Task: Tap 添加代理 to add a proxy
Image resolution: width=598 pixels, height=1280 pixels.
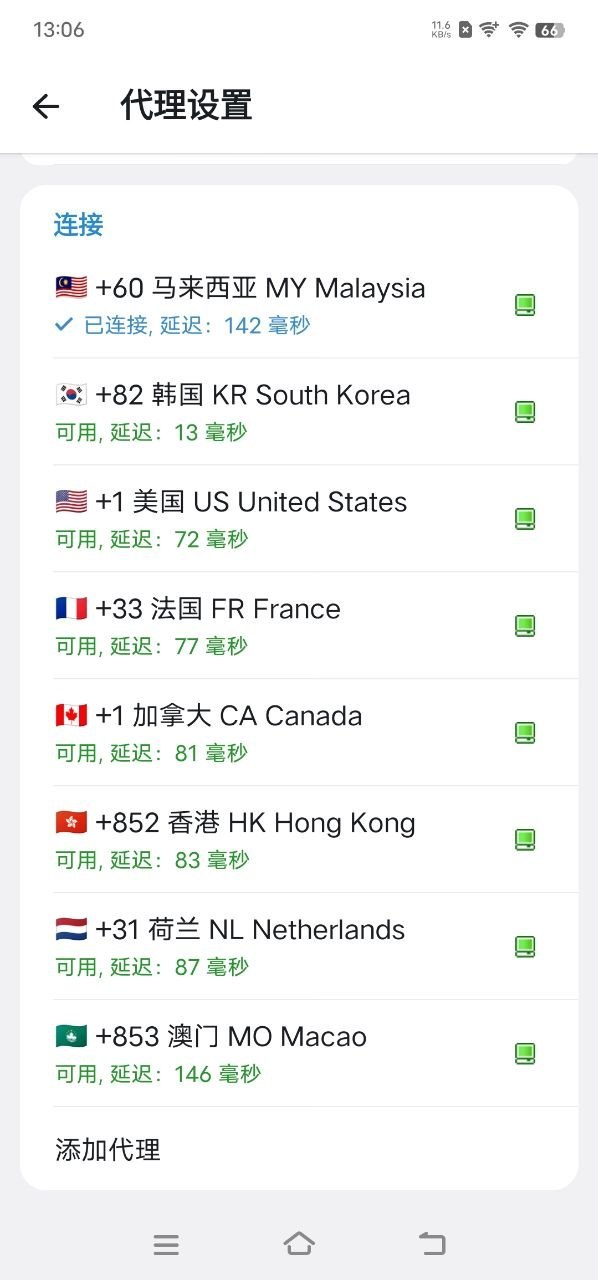Action: (299, 1149)
